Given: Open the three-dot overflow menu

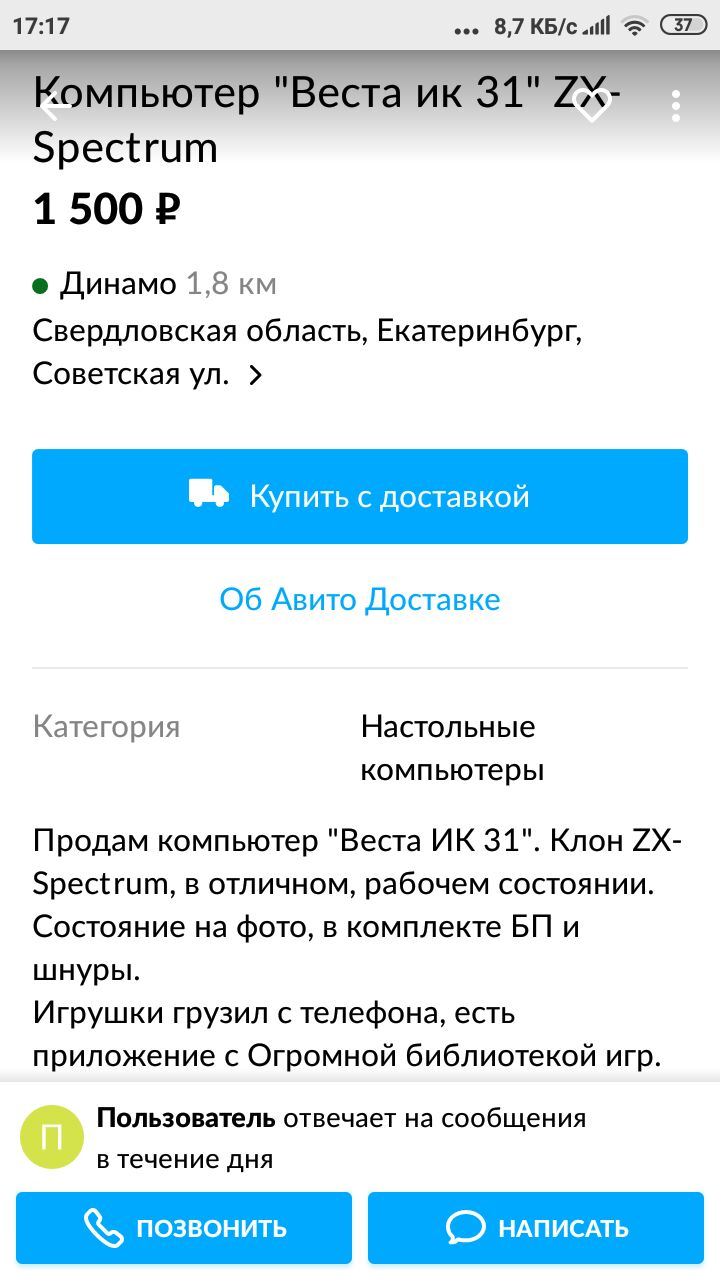Looking at the screenshot, I should (x=677, y=106).
